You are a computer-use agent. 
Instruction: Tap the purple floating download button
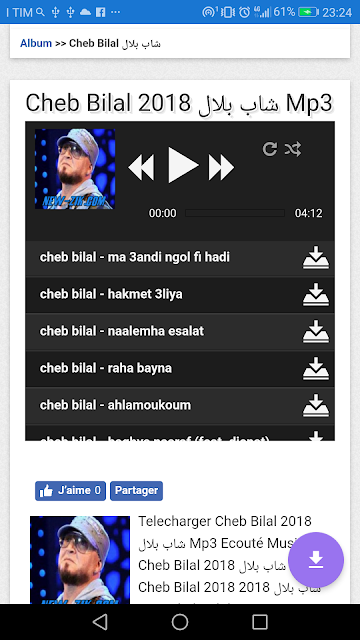coord(316,560)
